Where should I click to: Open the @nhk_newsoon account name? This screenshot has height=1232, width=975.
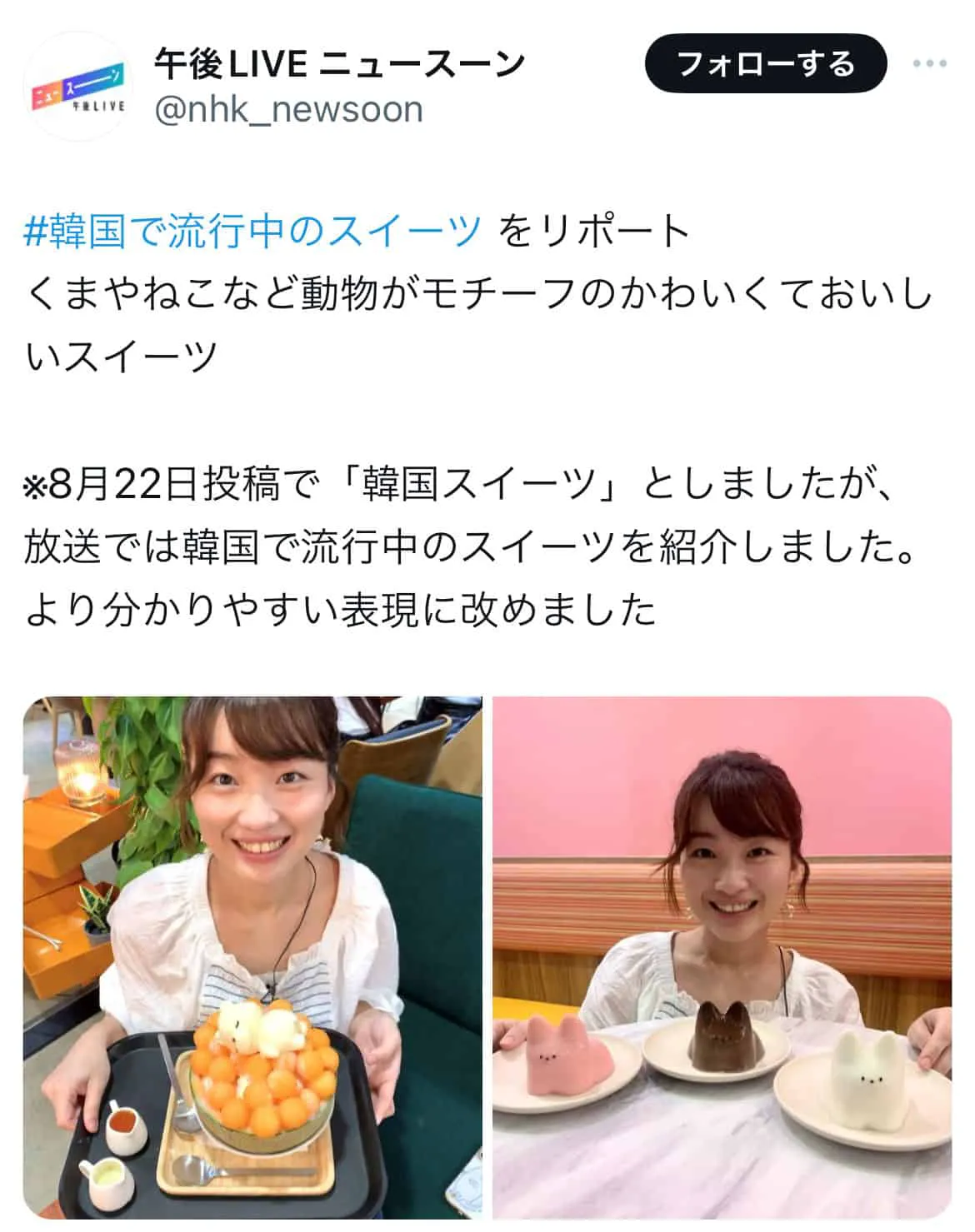(x=288, y=109)
